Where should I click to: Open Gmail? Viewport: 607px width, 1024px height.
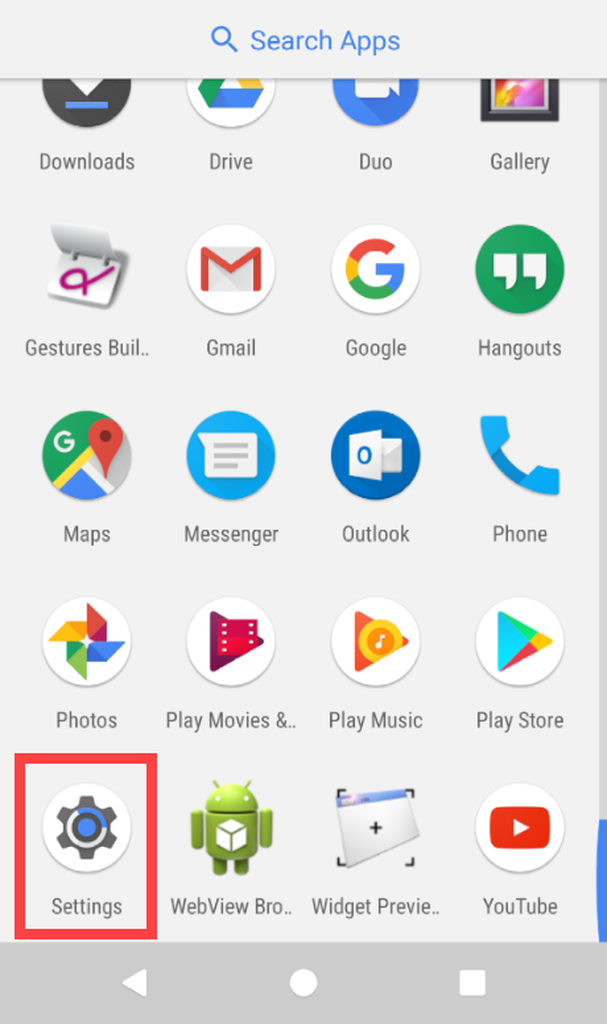pos(231,270)
